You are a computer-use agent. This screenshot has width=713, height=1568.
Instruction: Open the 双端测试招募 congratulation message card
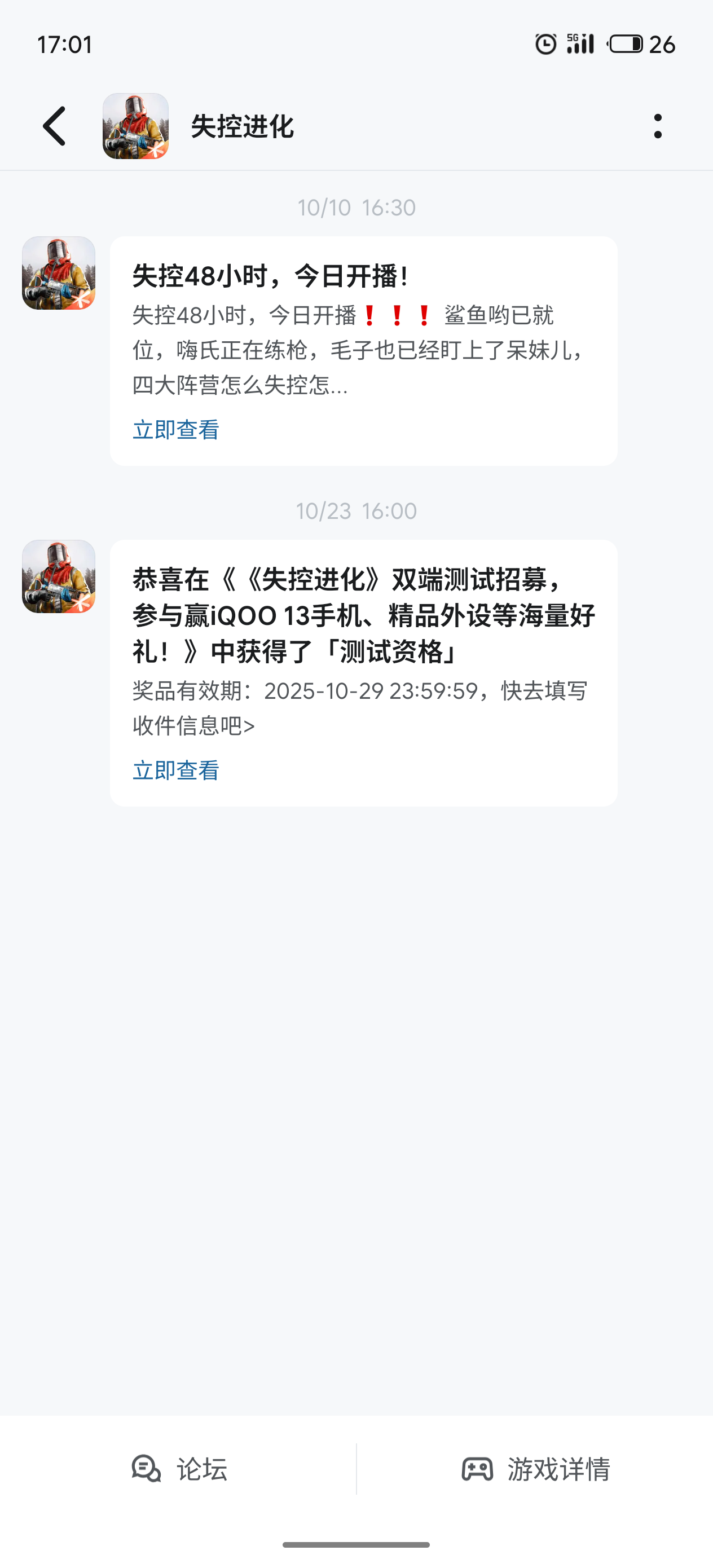(x=363, y=615)
